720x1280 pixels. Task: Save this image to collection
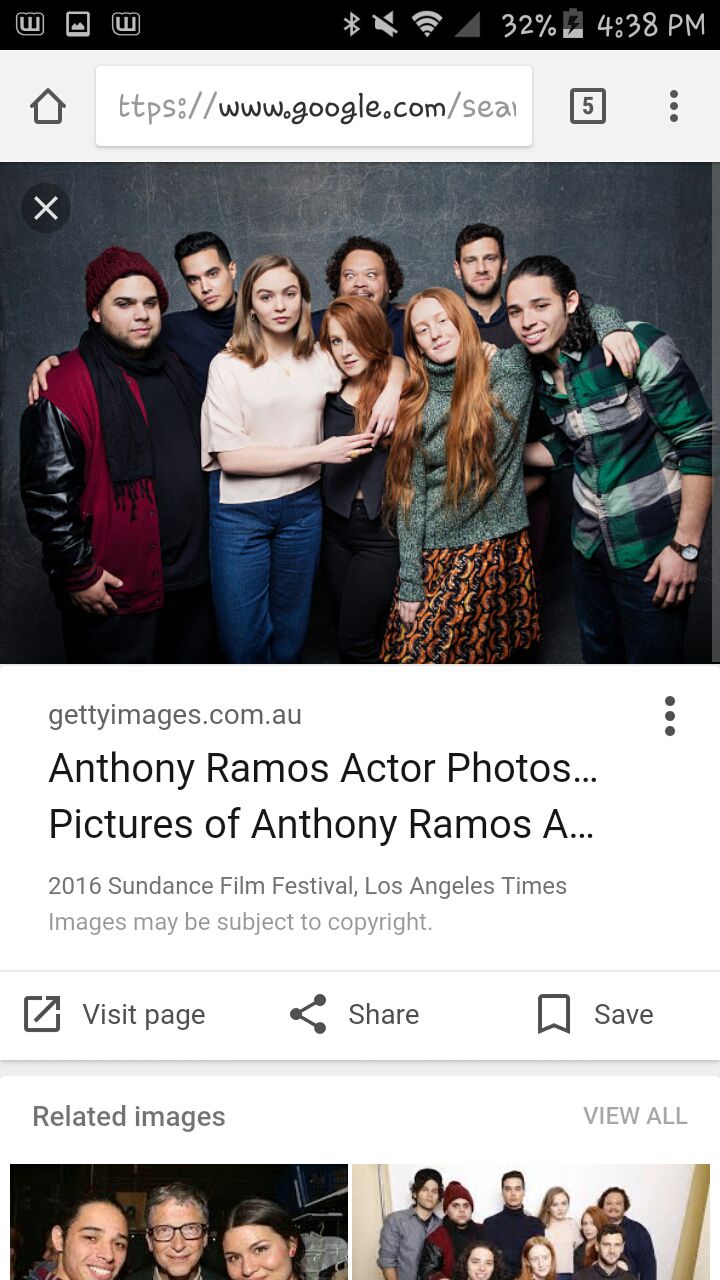tap(595, 1014)
